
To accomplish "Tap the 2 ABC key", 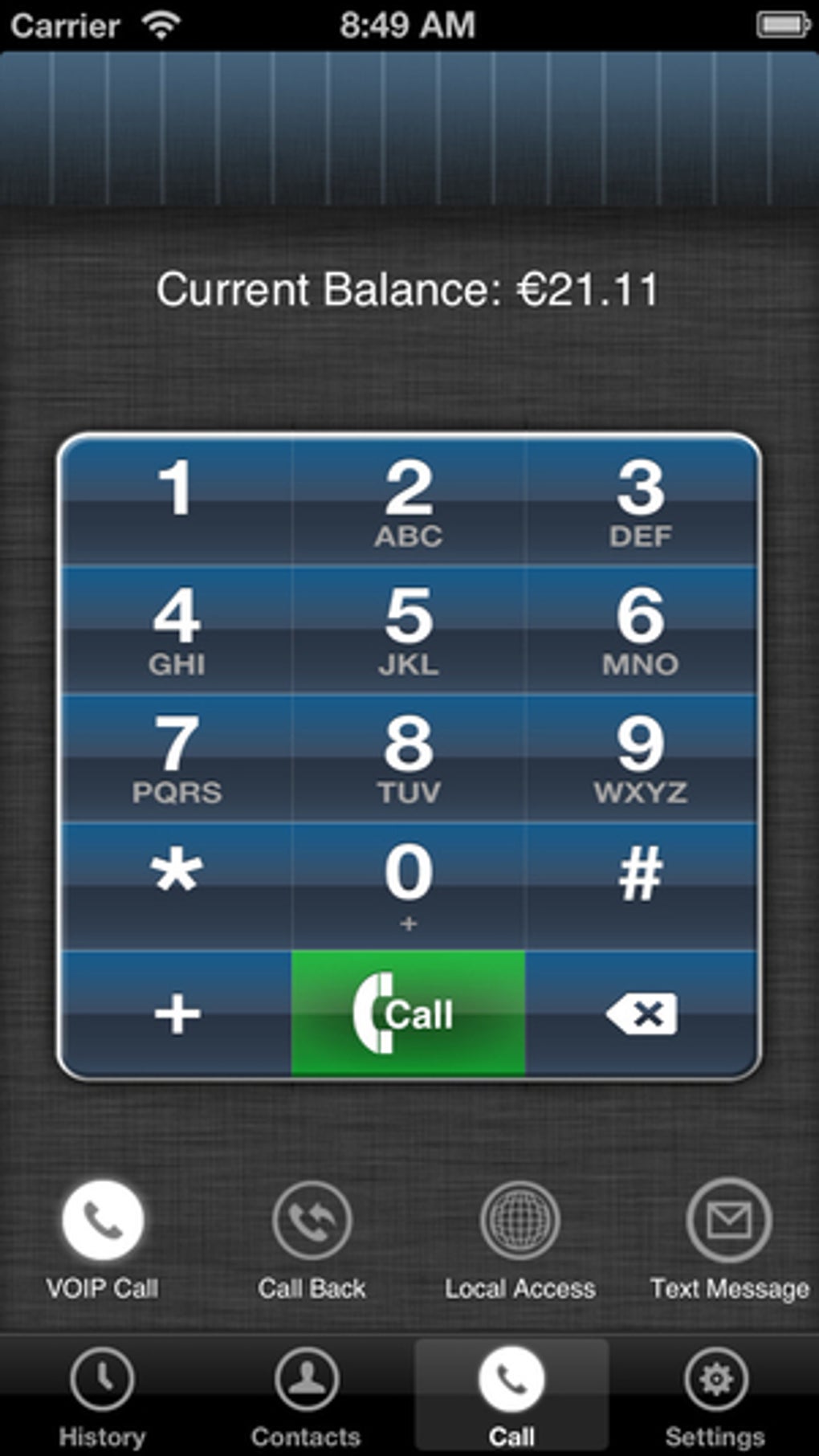I will 409,500.
